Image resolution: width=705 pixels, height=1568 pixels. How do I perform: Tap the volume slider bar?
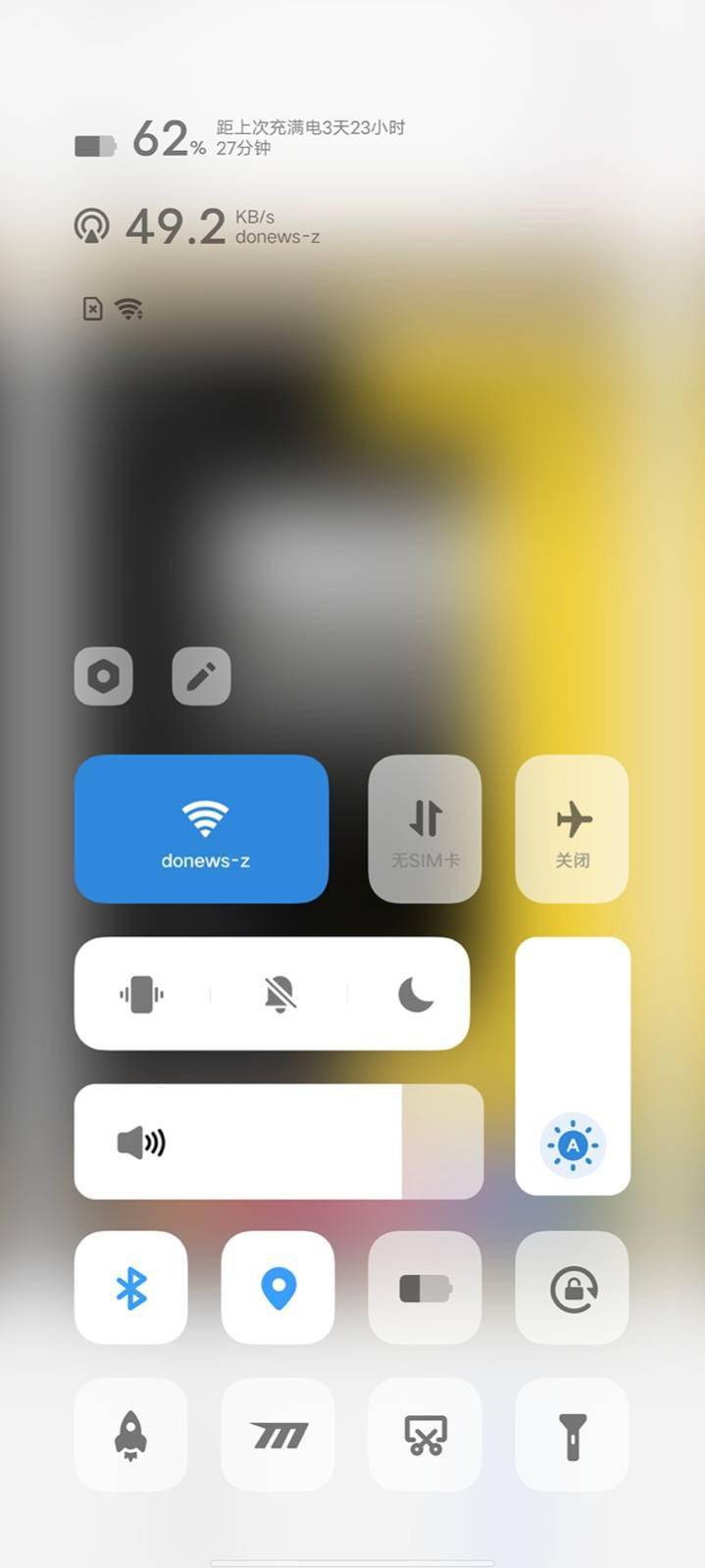[x=278, y=1142]
